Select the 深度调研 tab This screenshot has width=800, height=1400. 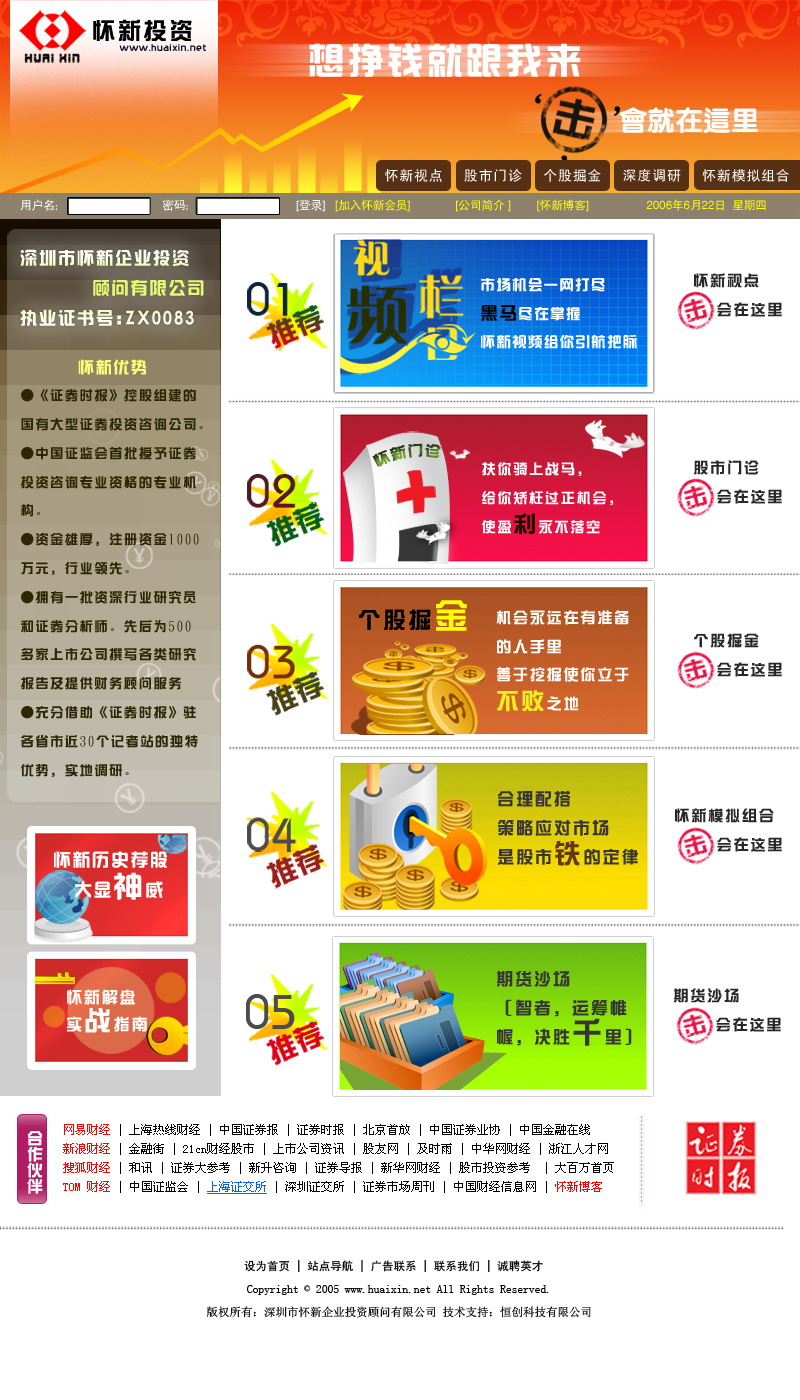(651, 175)
